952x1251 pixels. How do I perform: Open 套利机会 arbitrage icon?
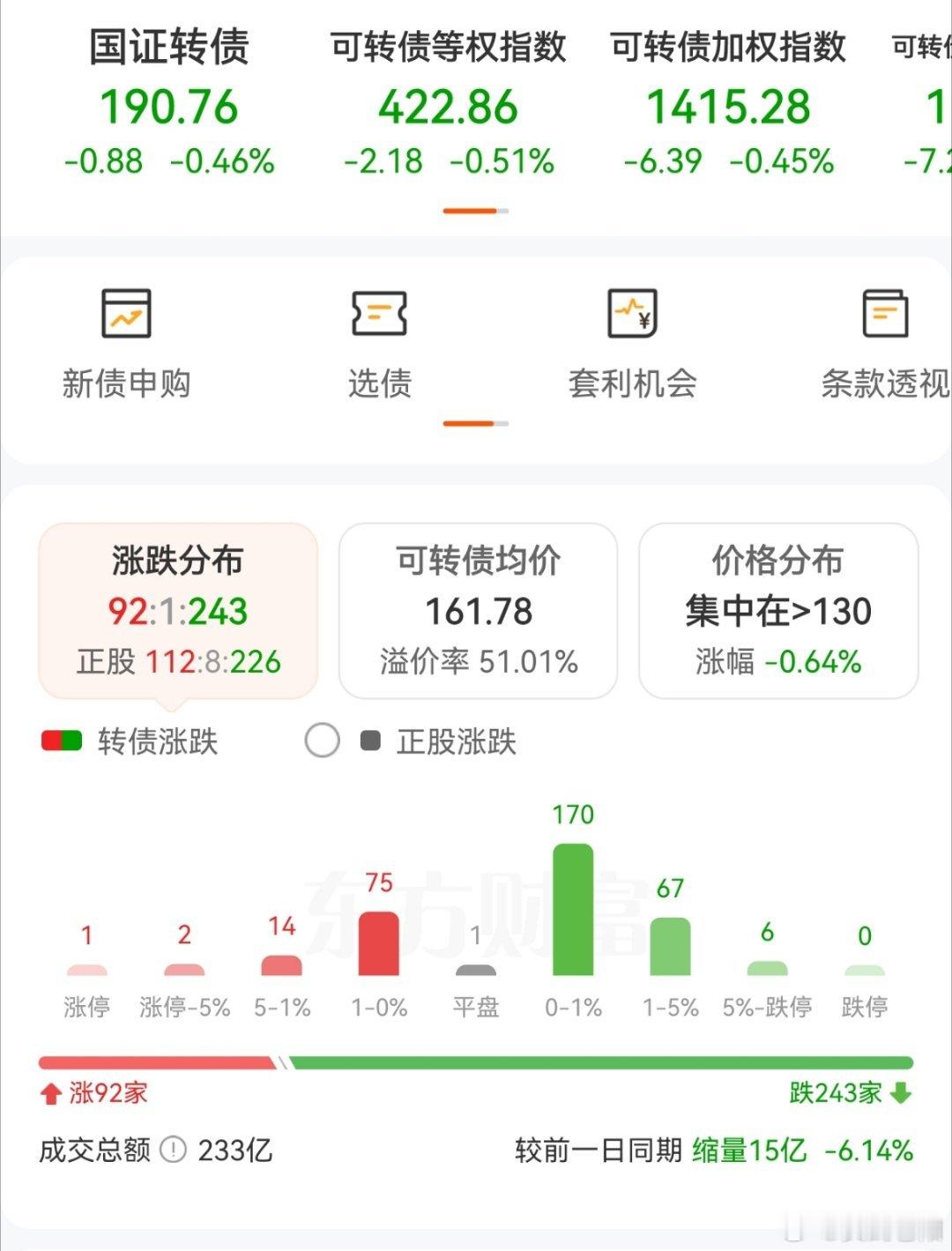click(633, 315)
